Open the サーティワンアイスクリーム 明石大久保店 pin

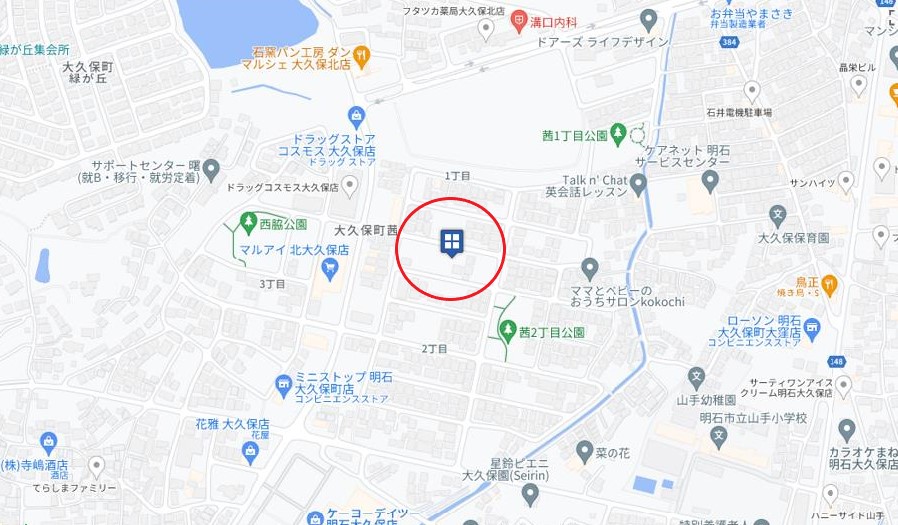[x=843, y=384]
